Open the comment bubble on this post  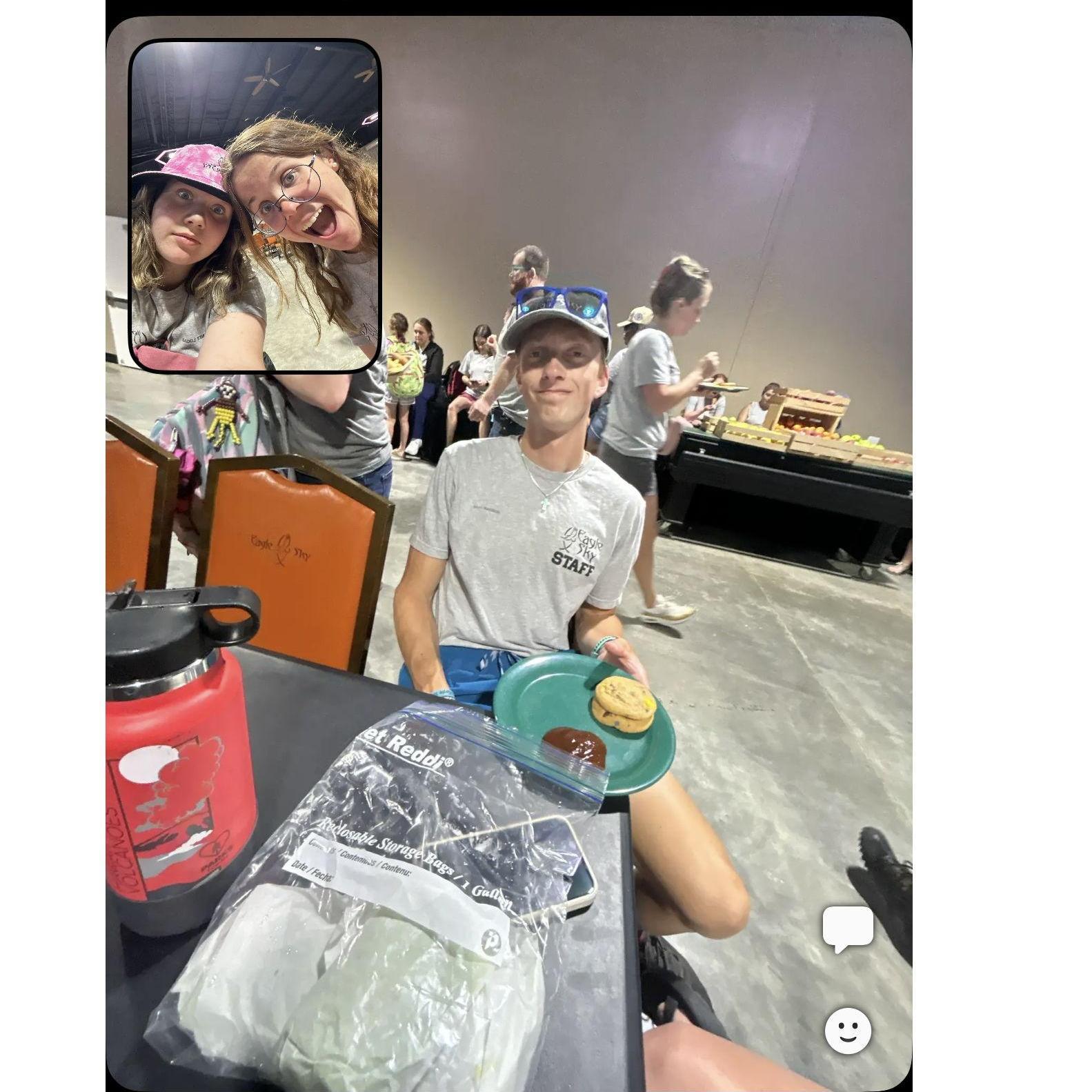click(848, 927)
